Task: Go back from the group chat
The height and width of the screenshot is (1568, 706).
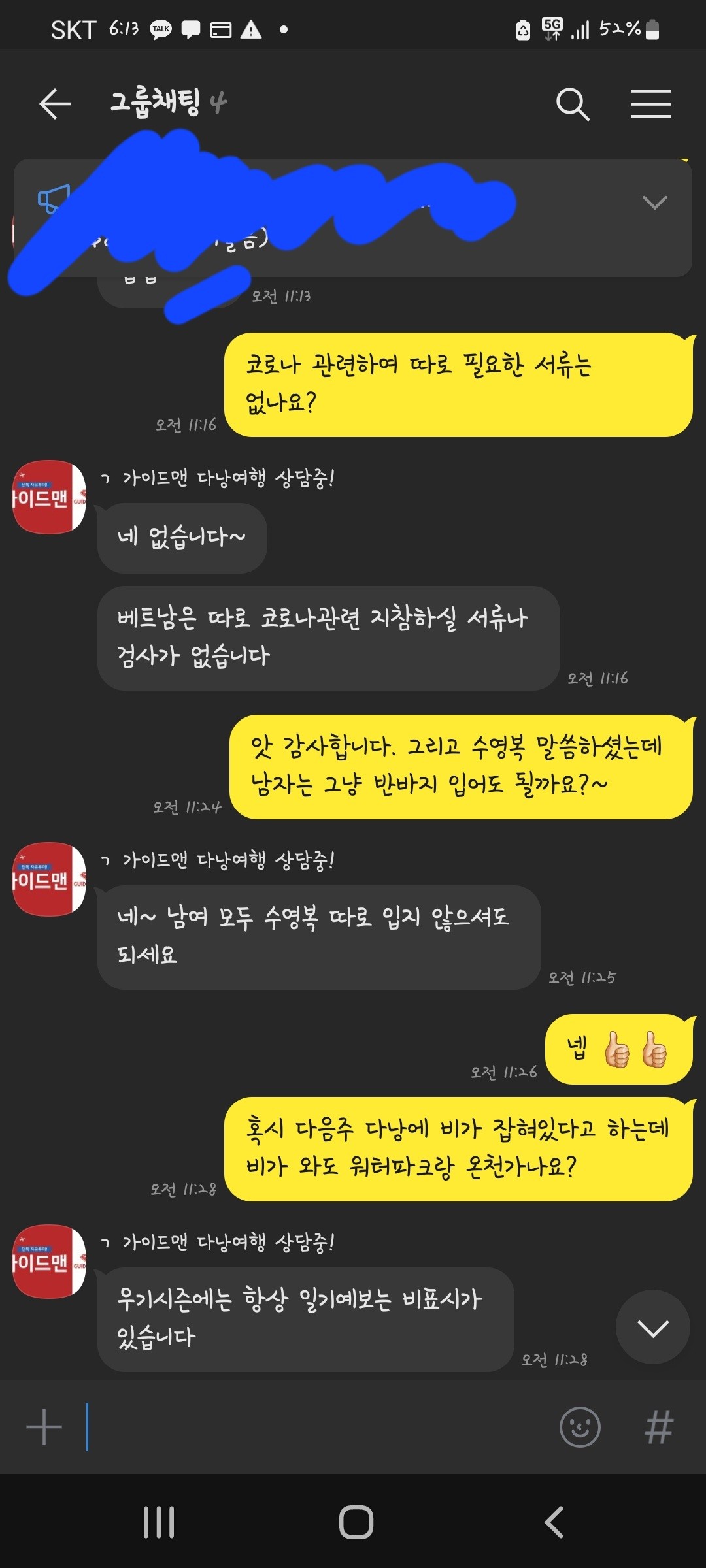Action: pos(55,104)
